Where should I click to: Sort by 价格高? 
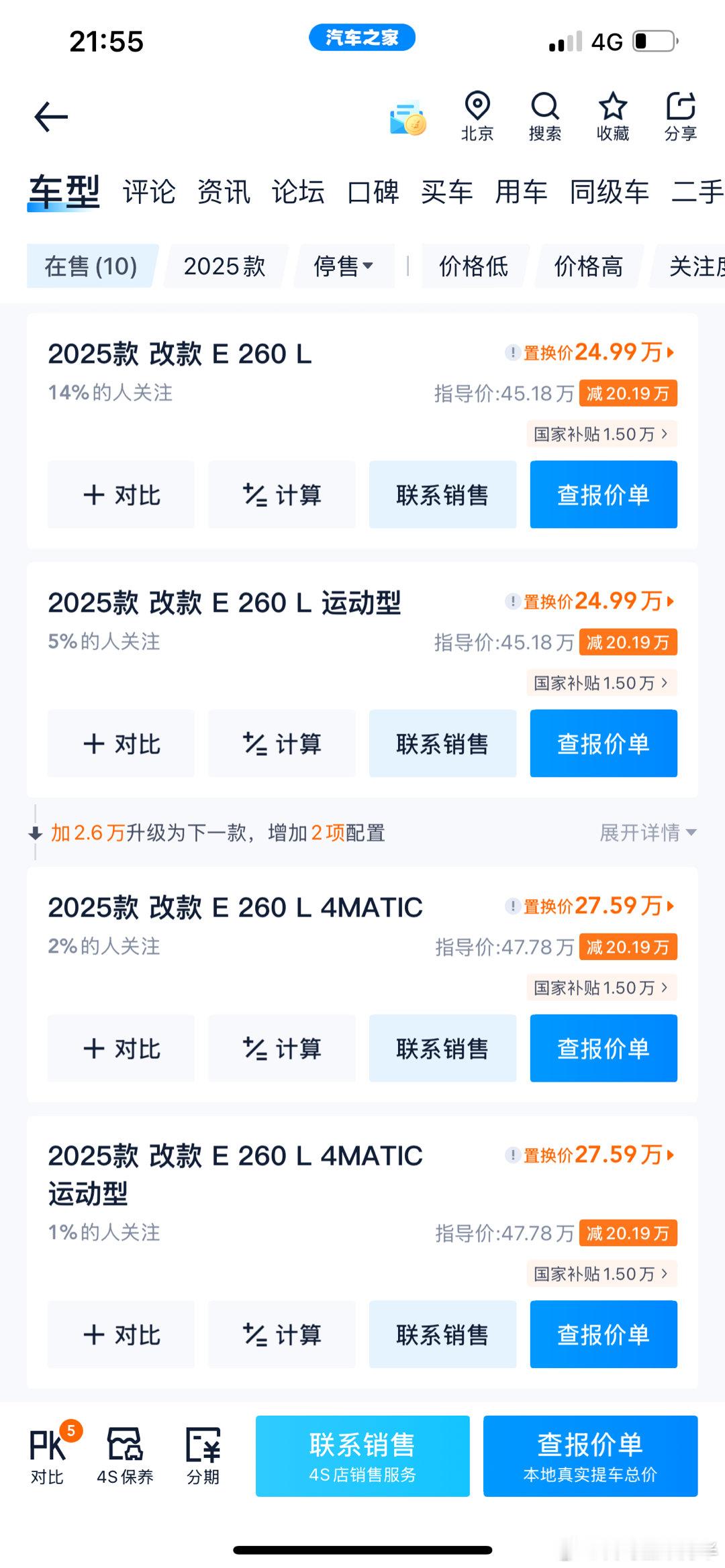pos(589,266)
